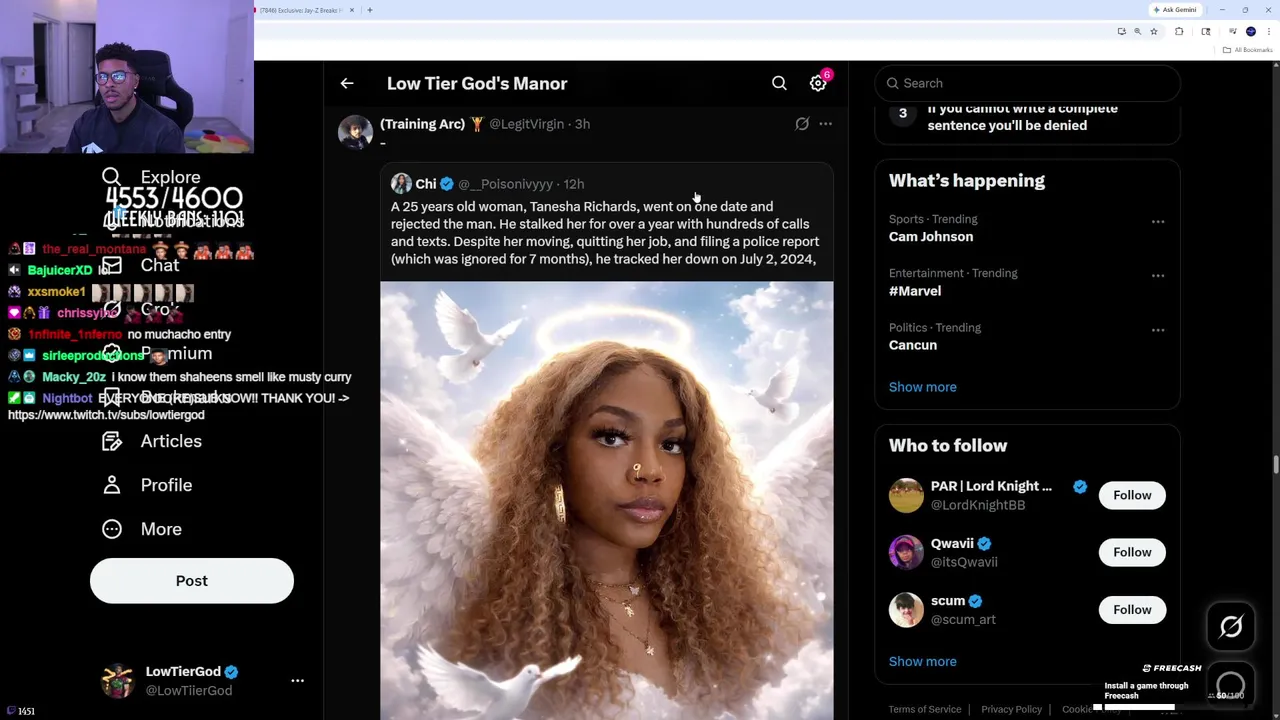
Task: Go back from Low Tier God's Manor
Action: (x=347, y=84)
